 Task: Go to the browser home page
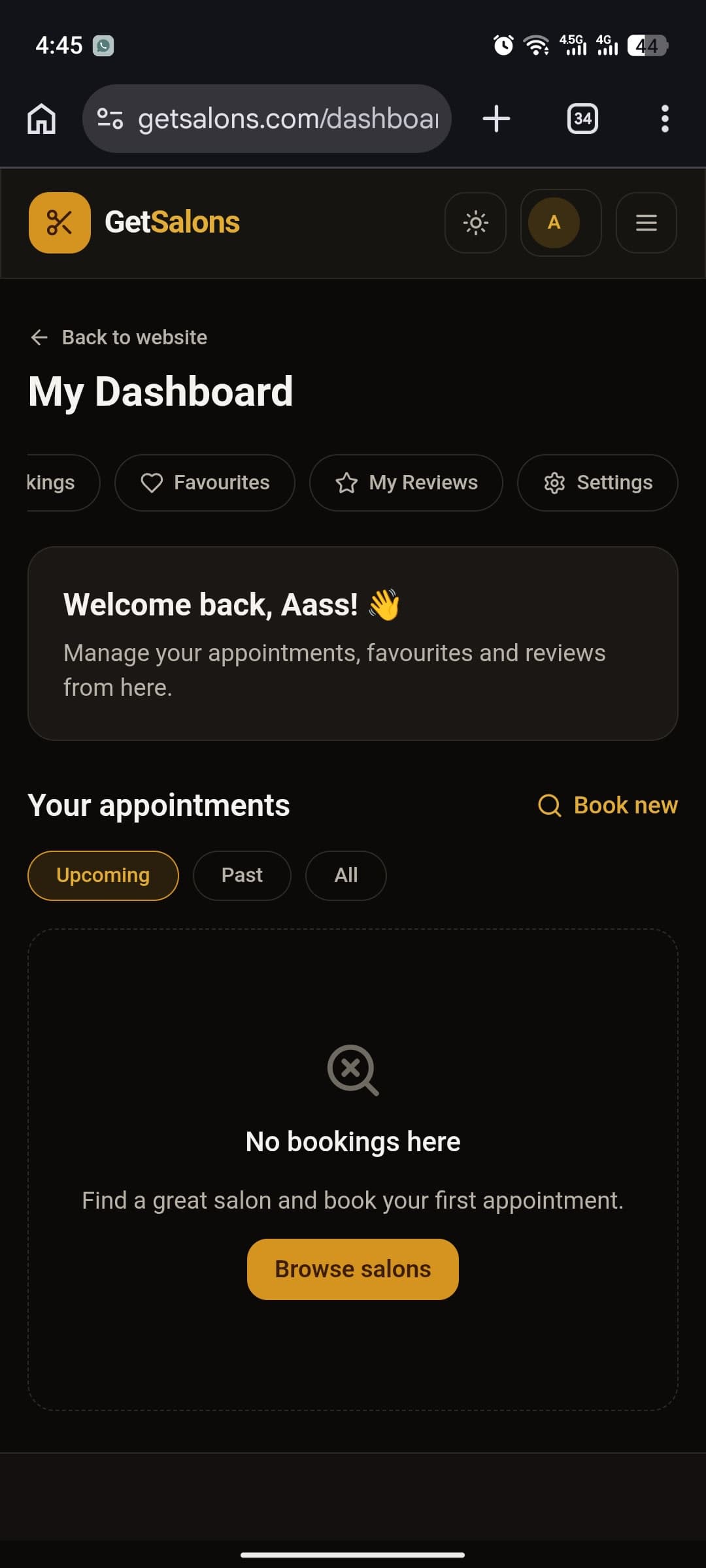(42, 119)
